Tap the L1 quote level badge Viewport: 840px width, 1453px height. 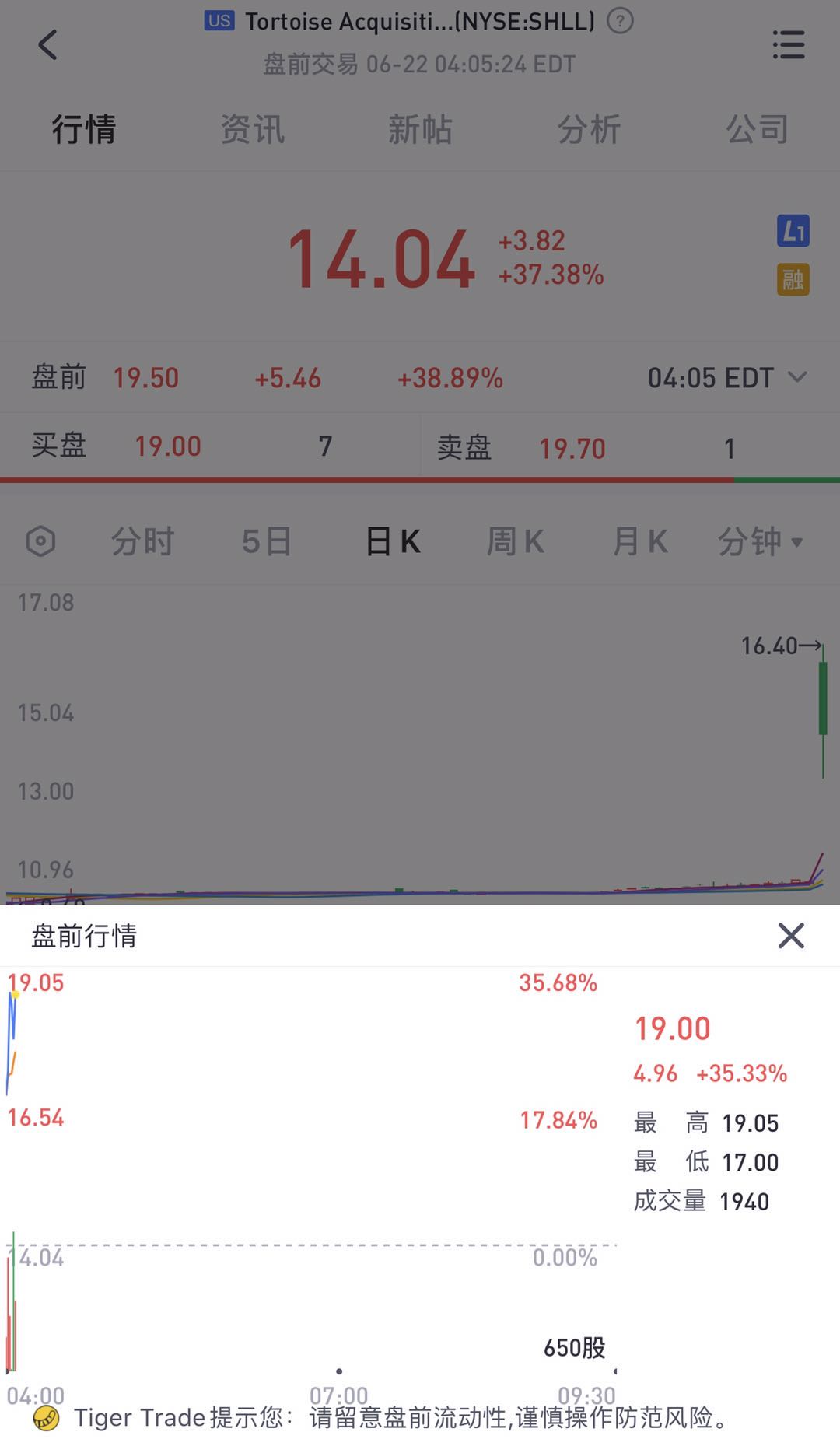point(793,231)
